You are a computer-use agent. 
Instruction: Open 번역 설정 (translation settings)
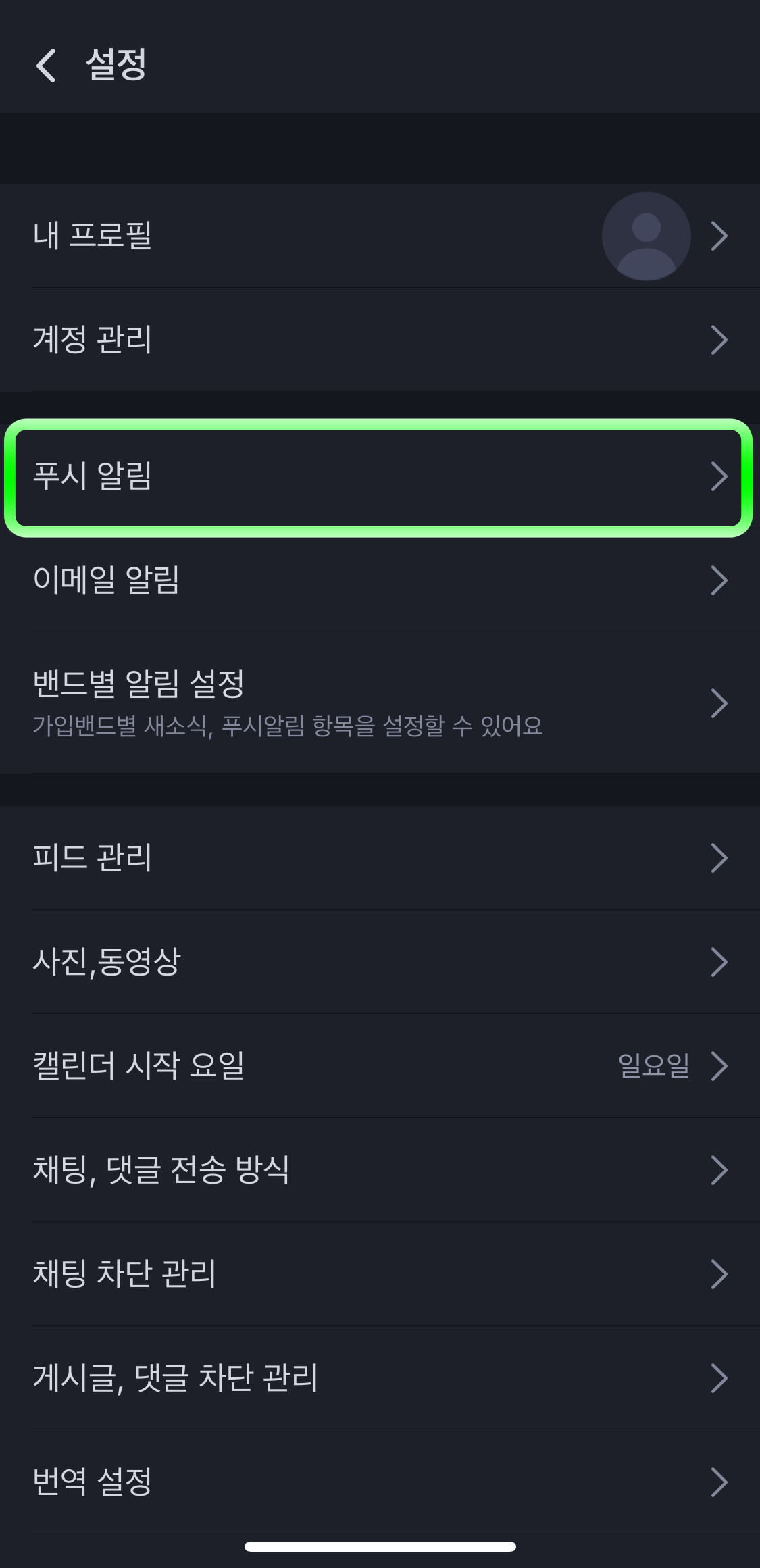point(270,1482)
